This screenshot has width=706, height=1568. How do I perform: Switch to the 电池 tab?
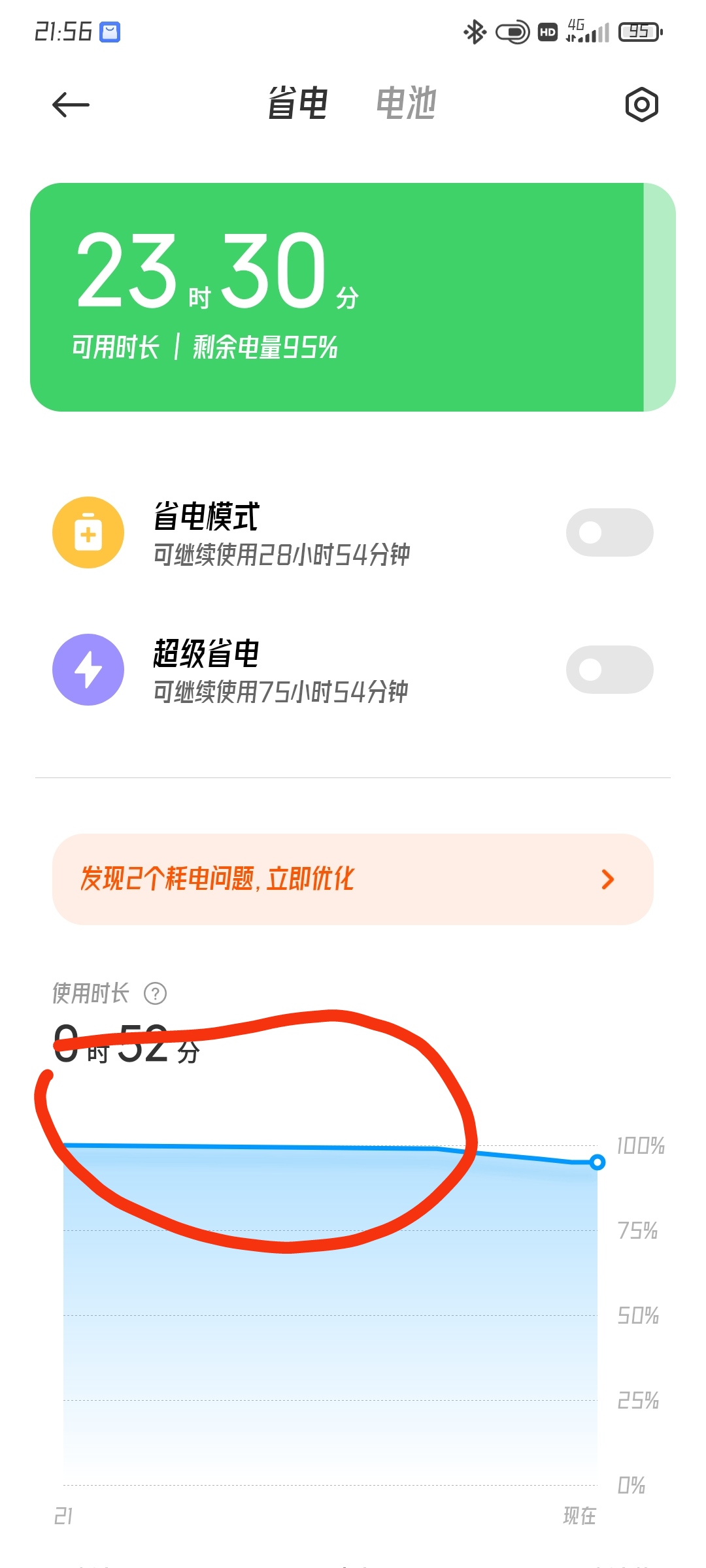(406, 103)
